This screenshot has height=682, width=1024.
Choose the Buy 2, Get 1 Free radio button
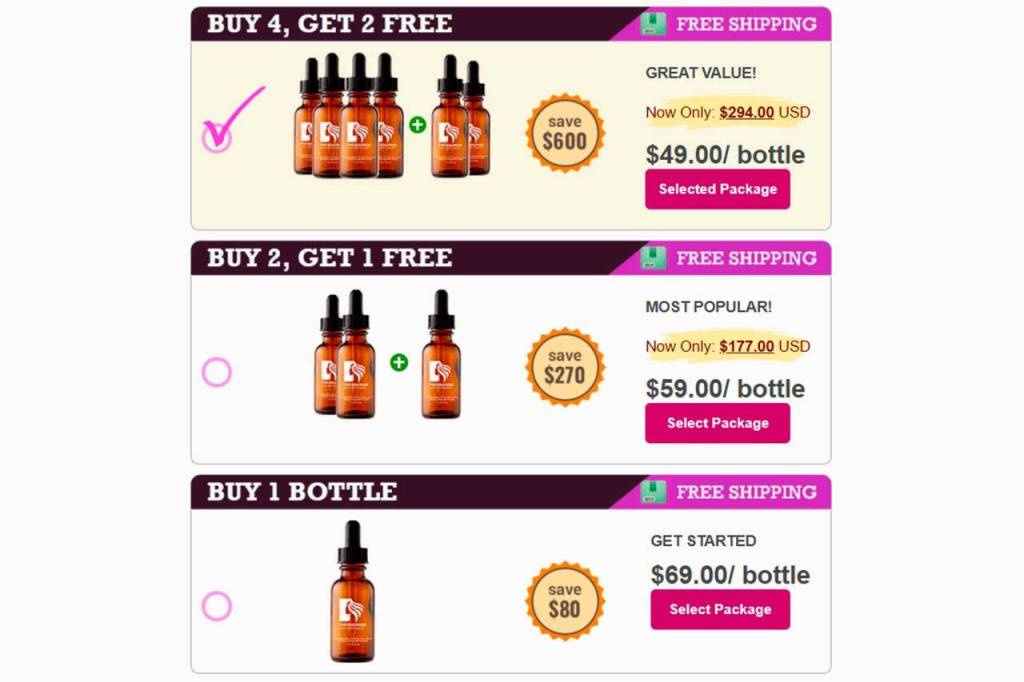[217, 373]
